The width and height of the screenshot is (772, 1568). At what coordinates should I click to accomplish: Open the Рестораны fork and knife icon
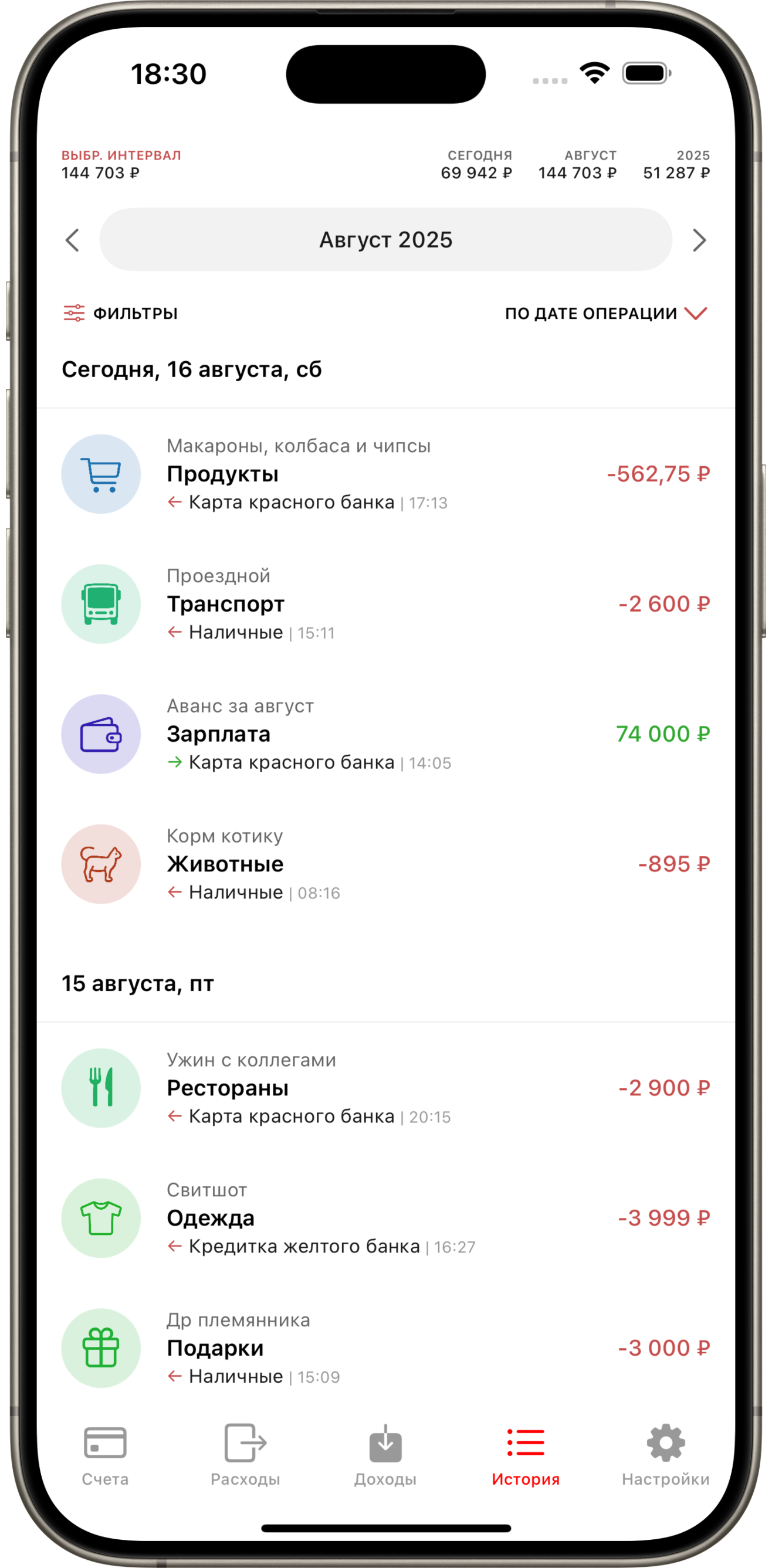(101, 1089)
